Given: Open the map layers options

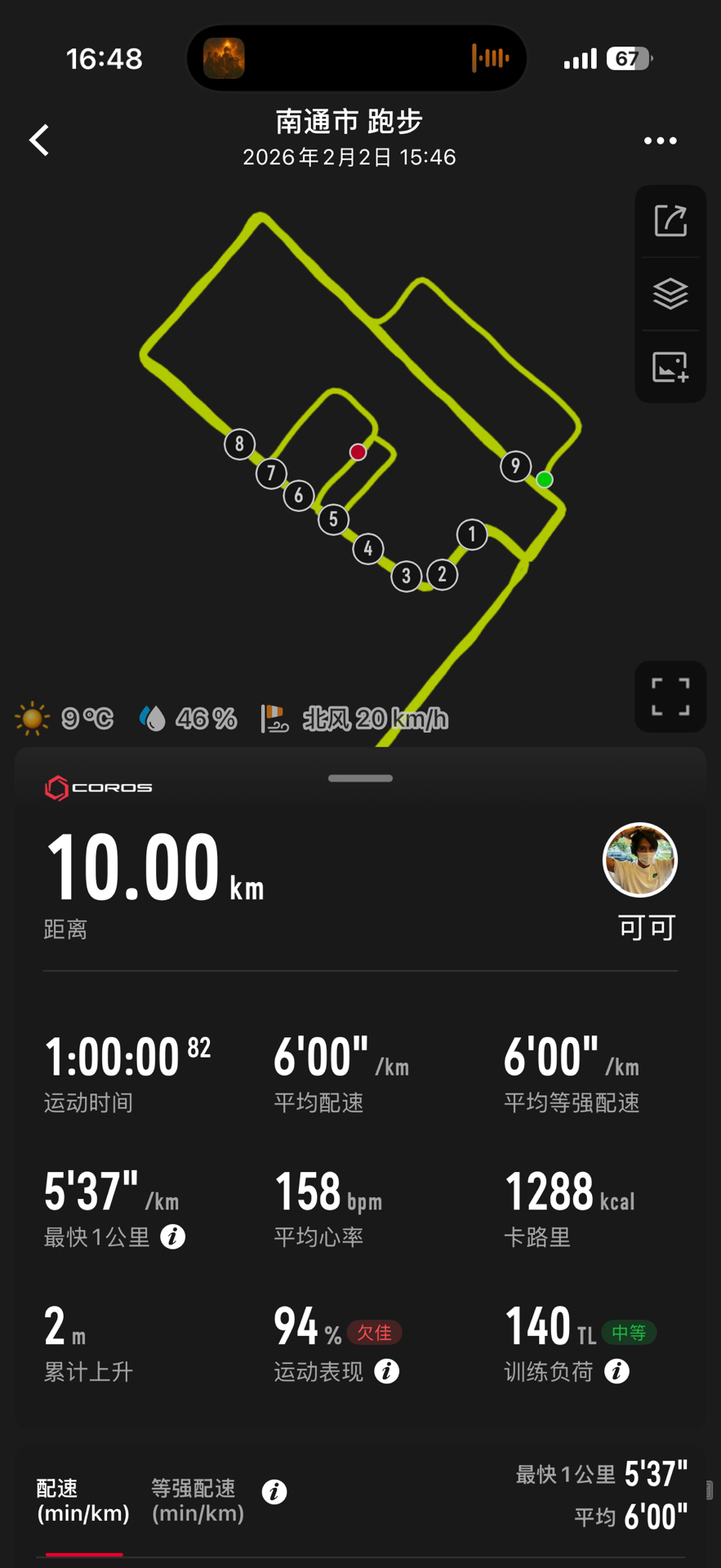Looking at the screenshot, I should coord(670,294).
